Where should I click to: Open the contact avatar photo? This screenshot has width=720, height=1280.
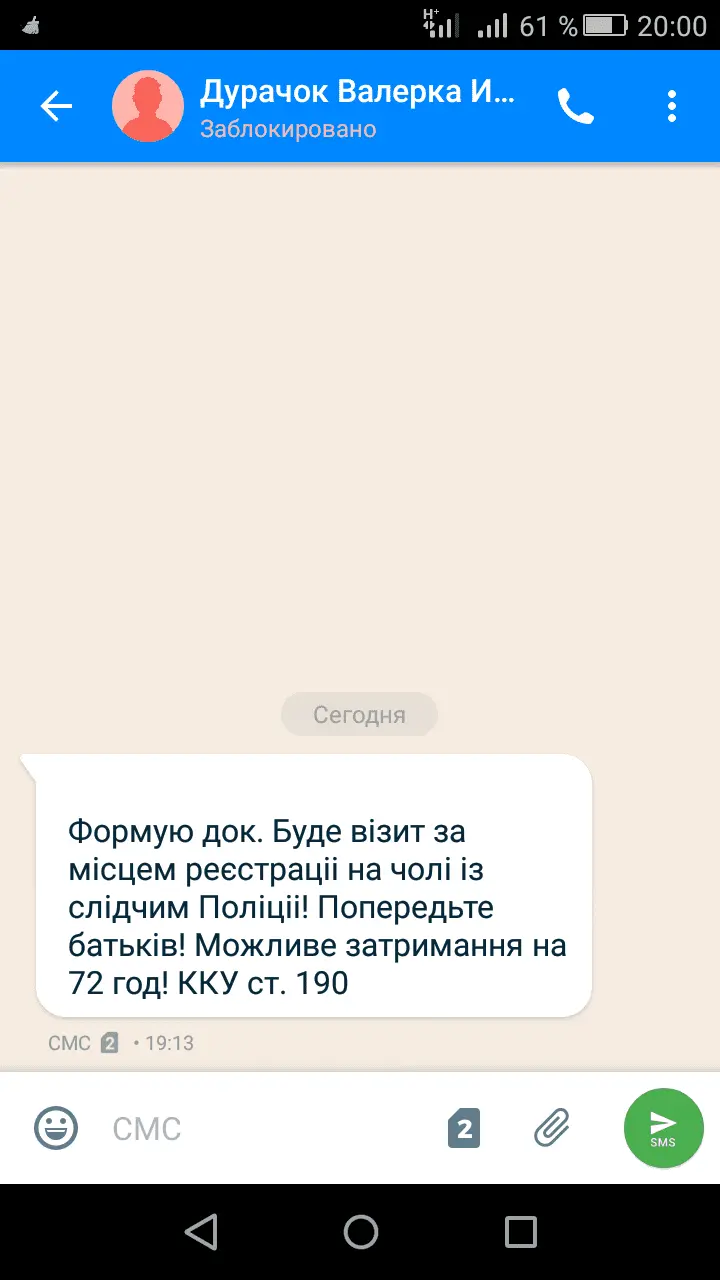coord(147,105)
